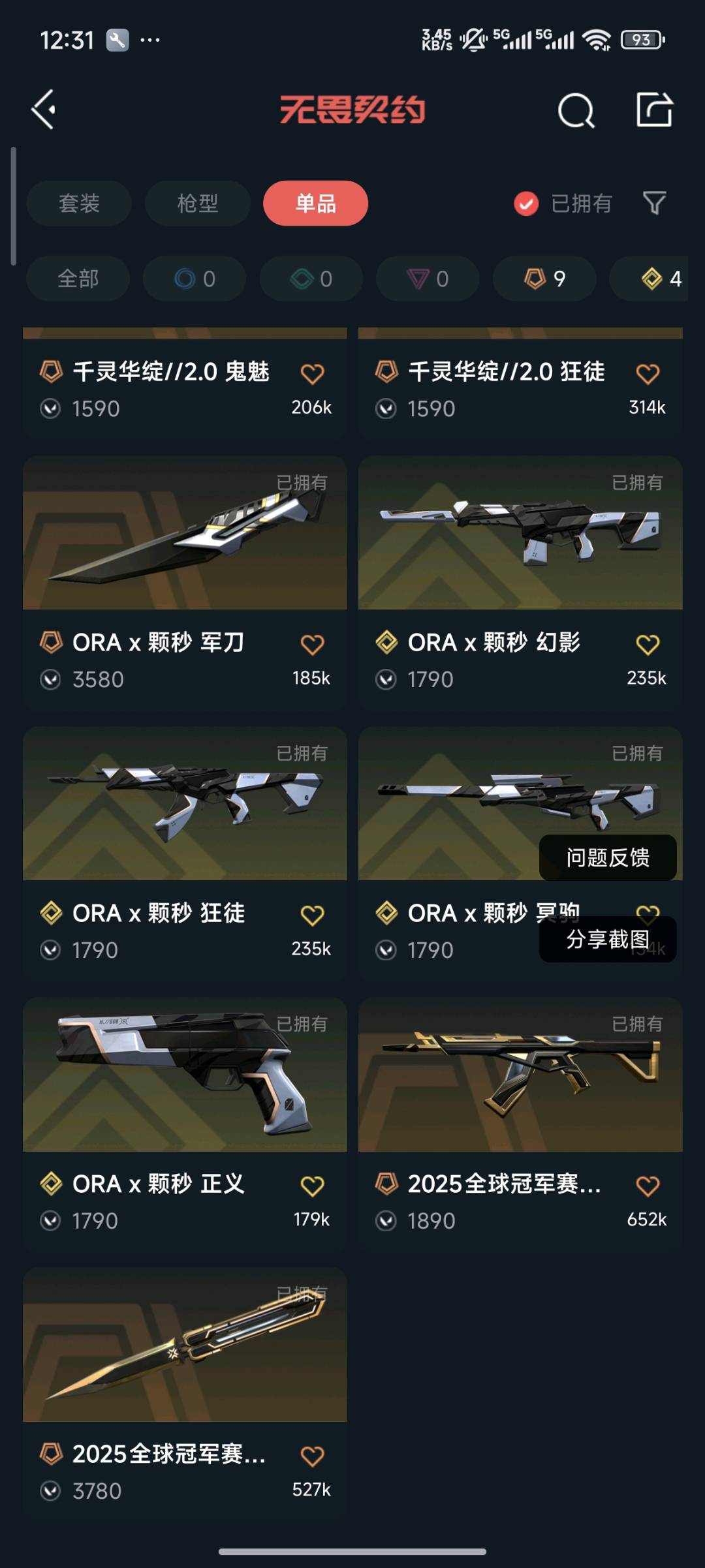Like the 千灵华绽//2.0 鬼魅 skin
The image size is (705, 1568).
(x=312, y=374)
